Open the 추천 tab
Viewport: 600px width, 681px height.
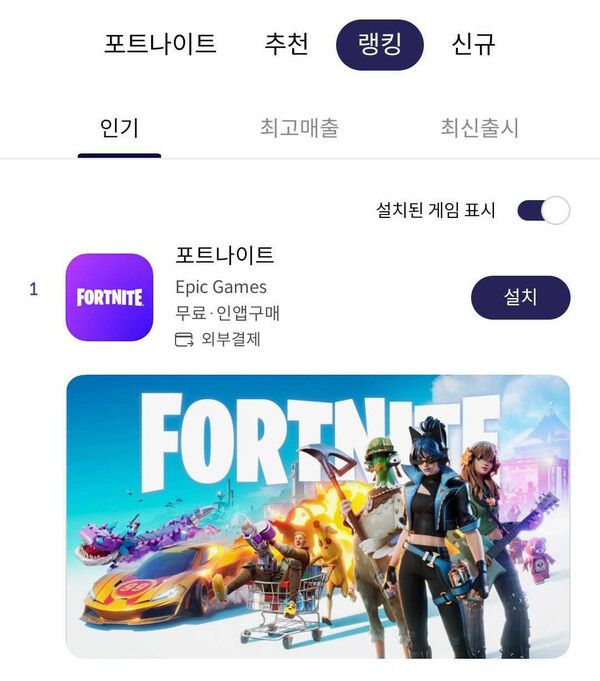286,44
